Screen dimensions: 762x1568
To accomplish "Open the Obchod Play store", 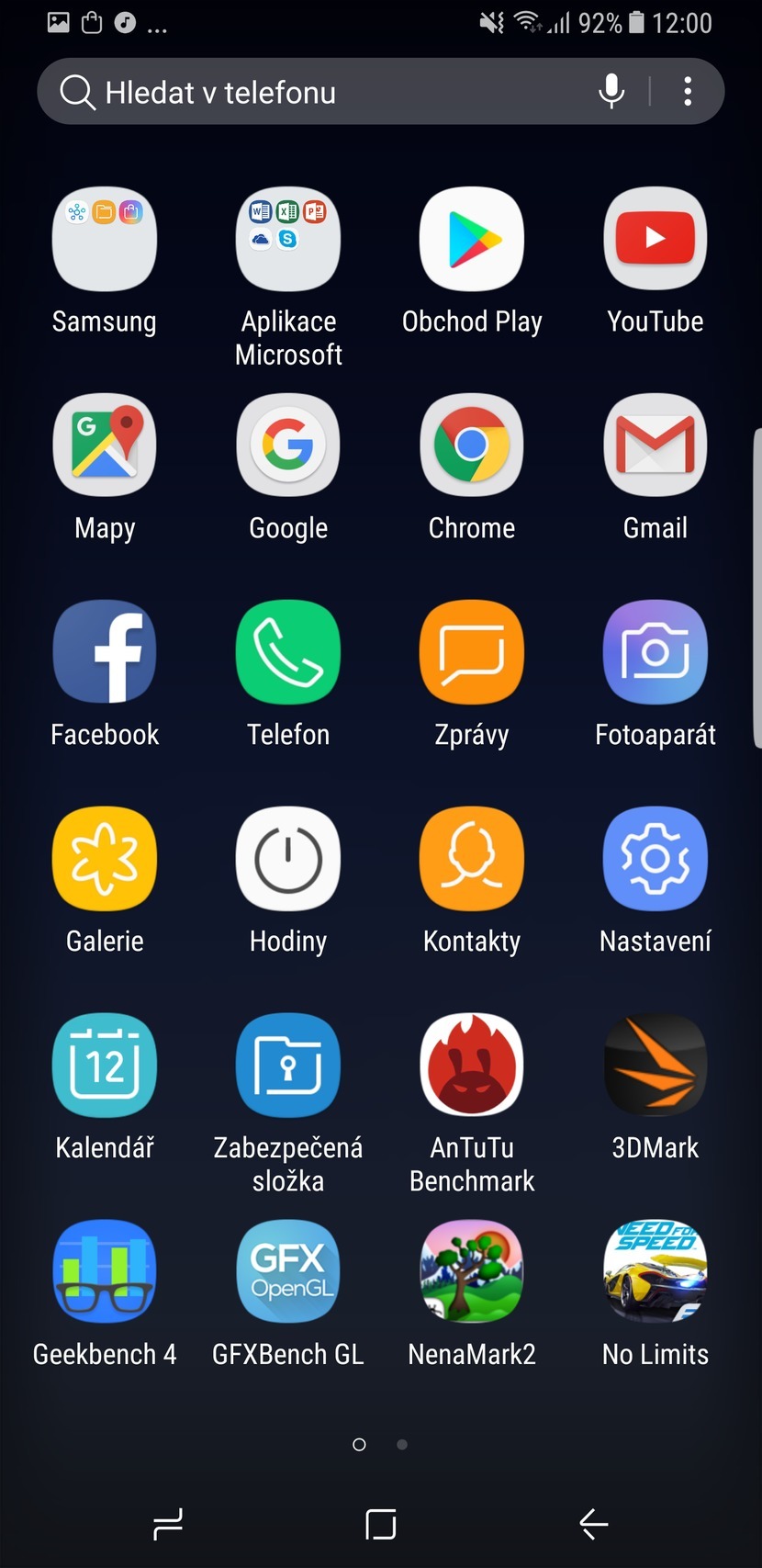I will click(x=471, y=238).
